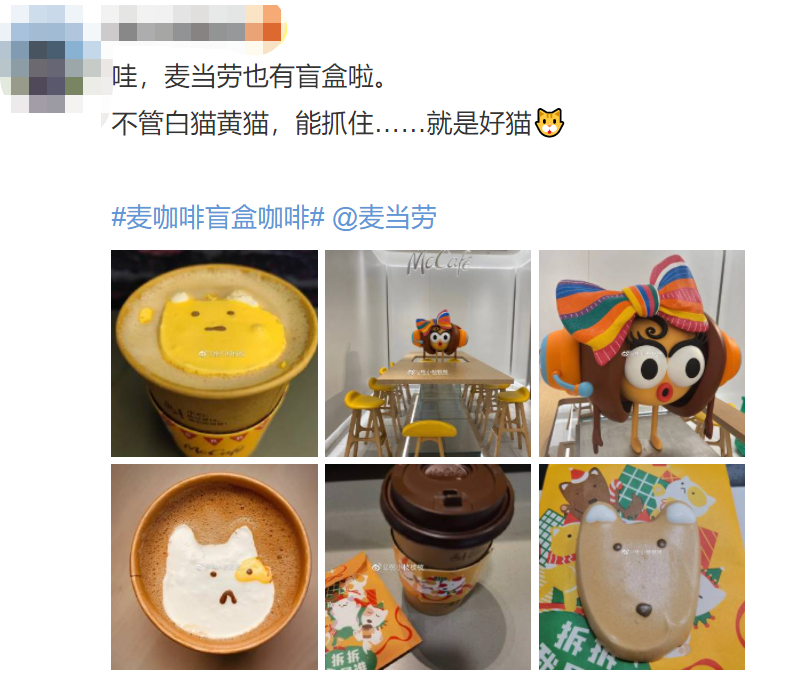Screen dimensions: 803x684
Task: Open the #麦咖啡盲盒咖啡# hashtag topic
Action: point(218,217)
